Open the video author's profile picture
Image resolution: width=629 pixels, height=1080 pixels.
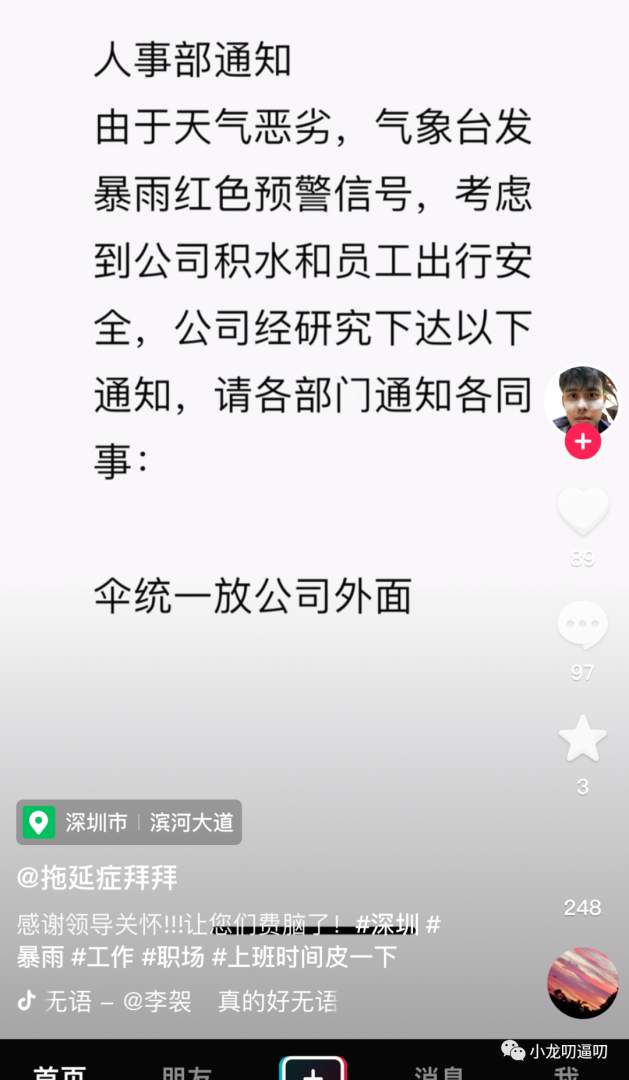tap(582, 397)
